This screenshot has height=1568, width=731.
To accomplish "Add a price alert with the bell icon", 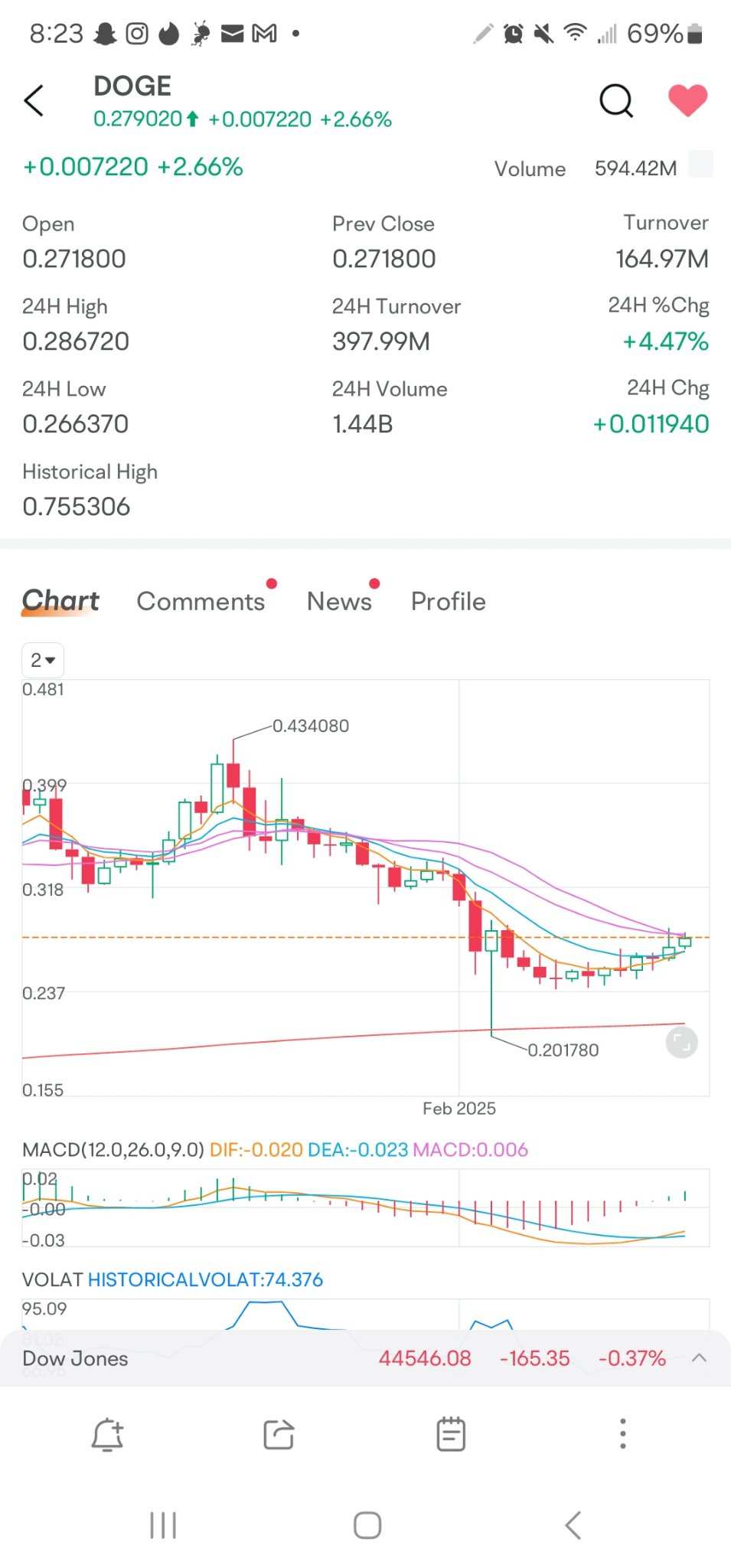I will pyautogui.click(x=107, y=1435).
